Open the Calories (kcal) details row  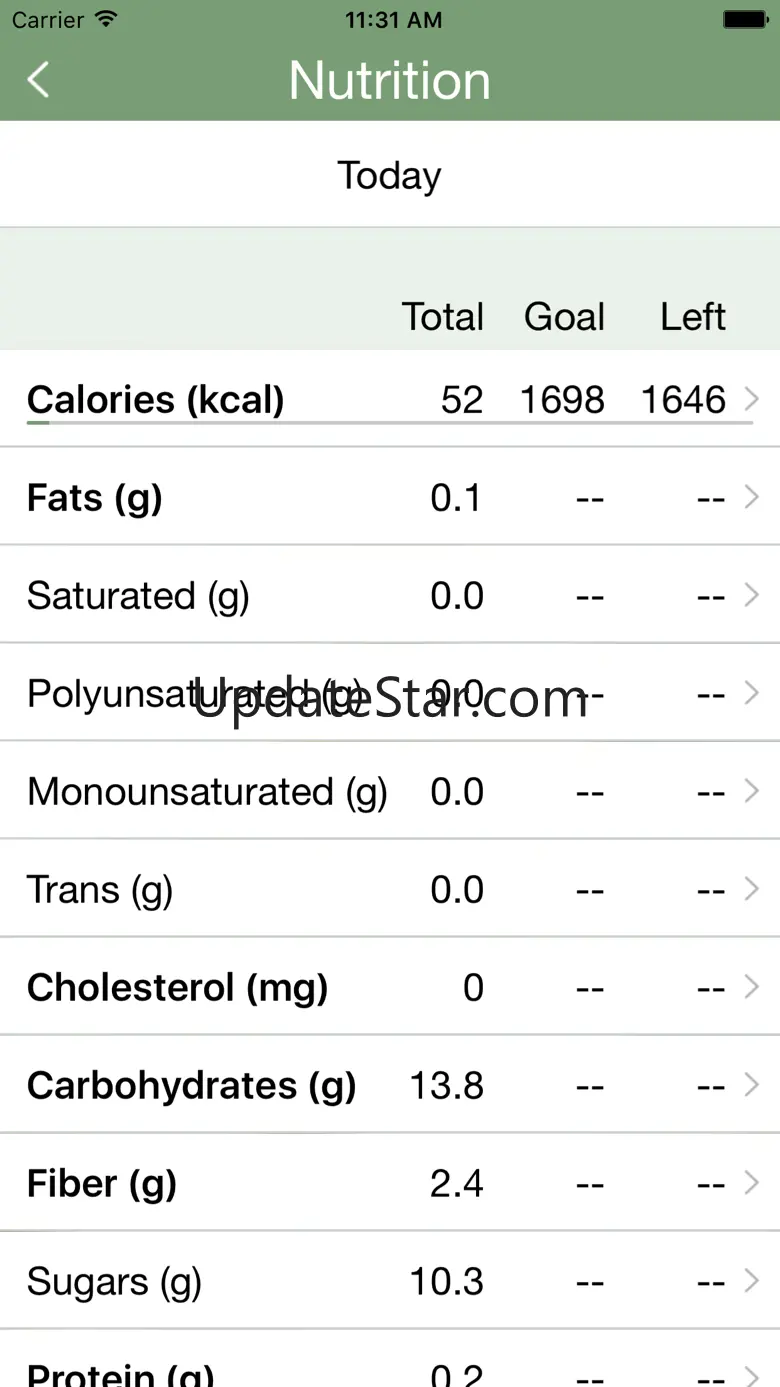pos(390,400)
